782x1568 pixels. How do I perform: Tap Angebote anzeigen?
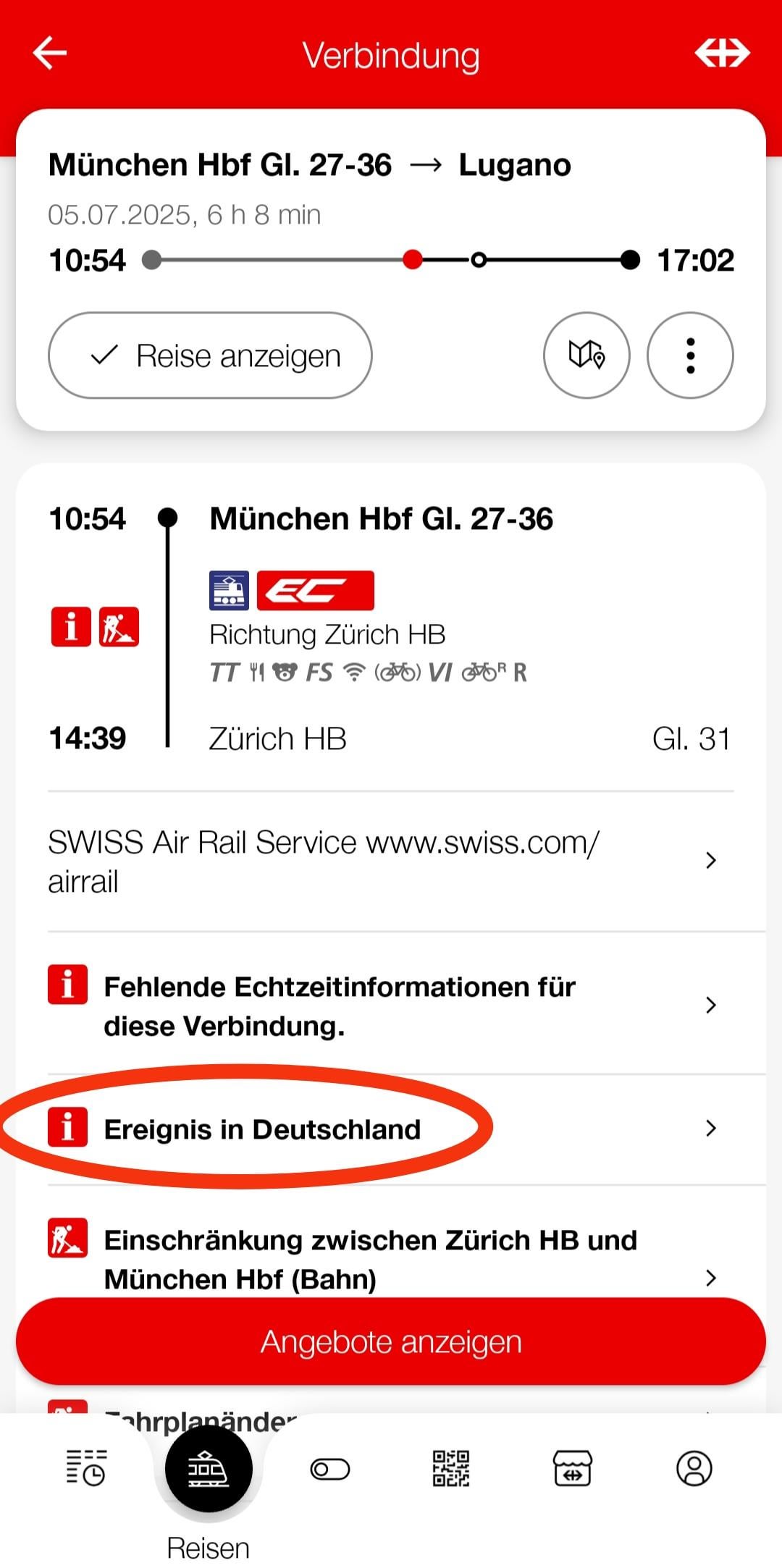click(x=391, y=1341)
